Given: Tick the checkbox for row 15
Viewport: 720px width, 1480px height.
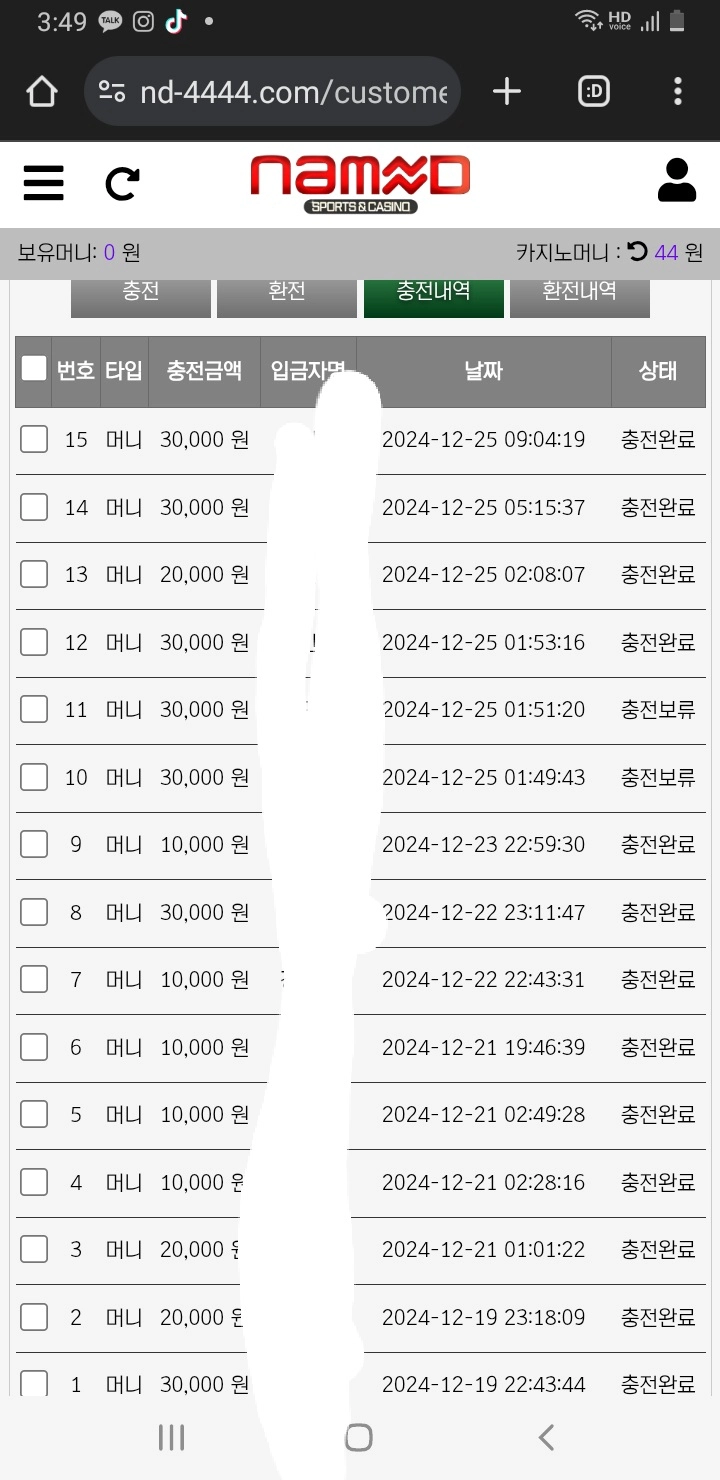Looking at the screenshot, I should (x=34, y=439).
